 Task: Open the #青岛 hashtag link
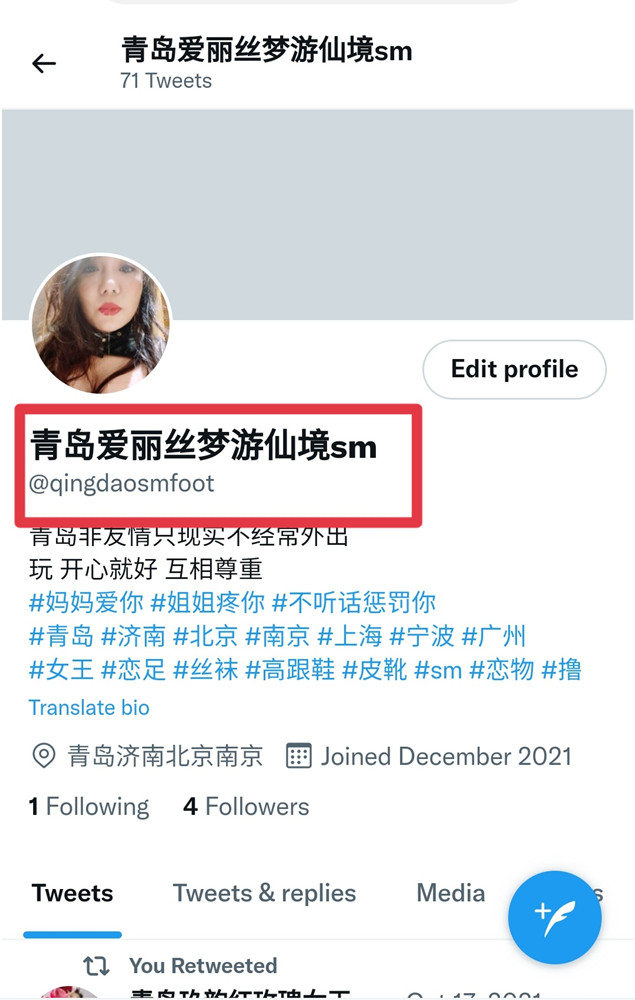coord(61,636)
